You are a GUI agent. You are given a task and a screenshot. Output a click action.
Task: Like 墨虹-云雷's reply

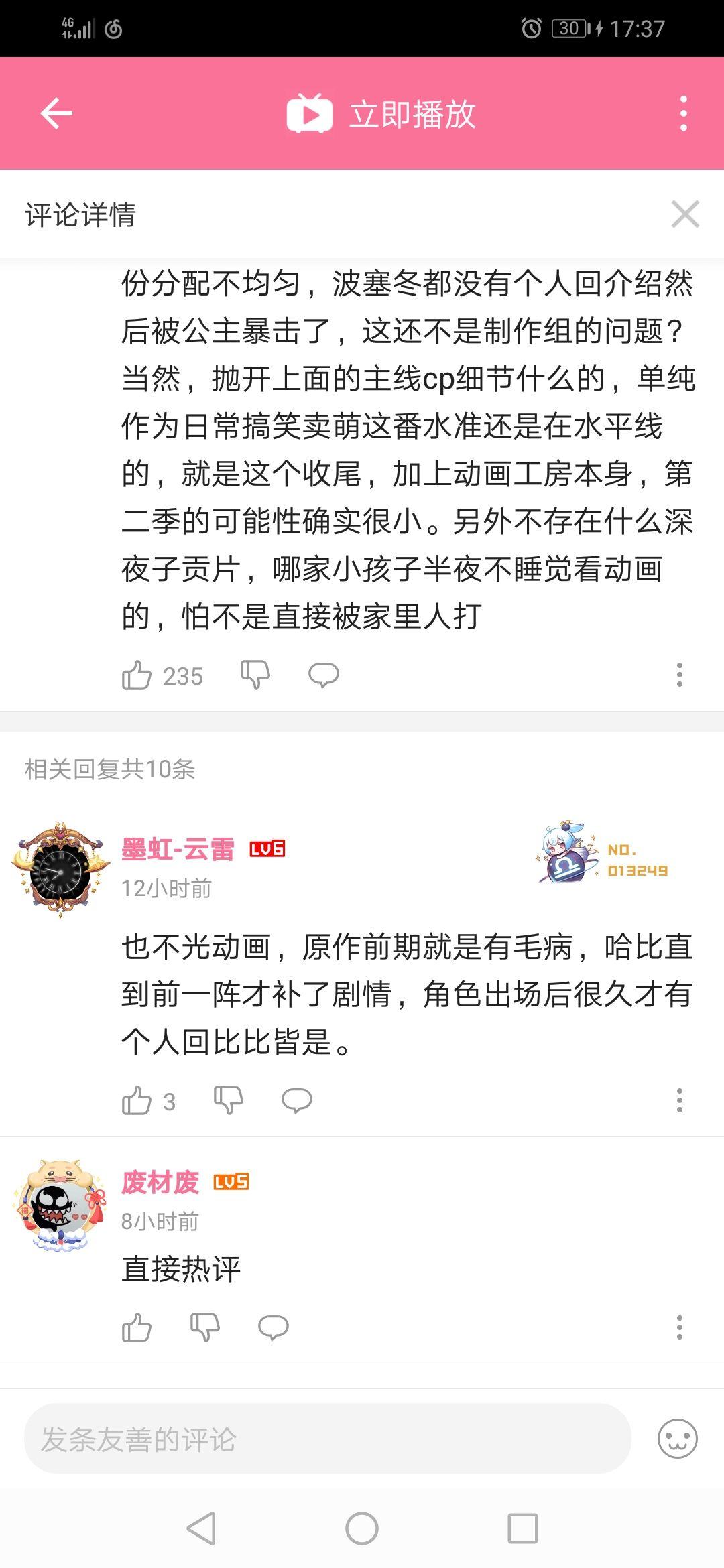[x=137, y=1100]
